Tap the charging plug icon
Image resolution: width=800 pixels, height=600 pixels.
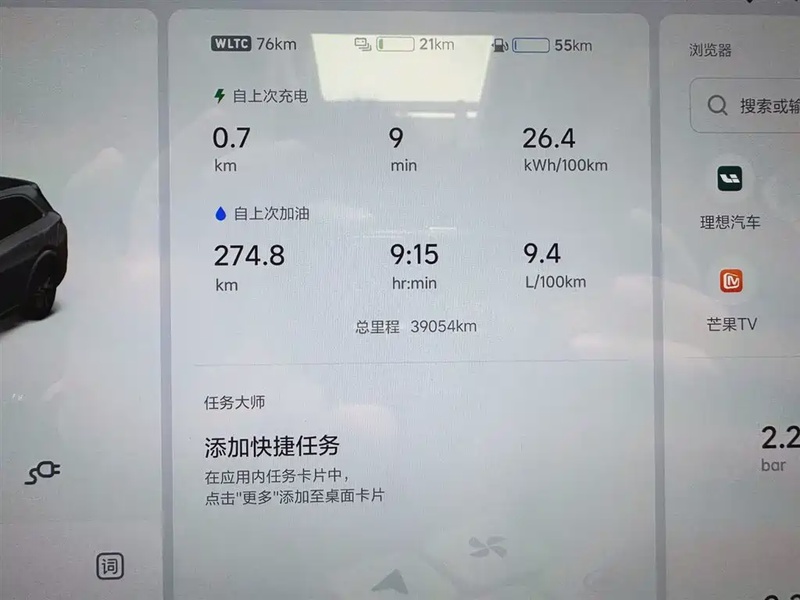(43, 472)
